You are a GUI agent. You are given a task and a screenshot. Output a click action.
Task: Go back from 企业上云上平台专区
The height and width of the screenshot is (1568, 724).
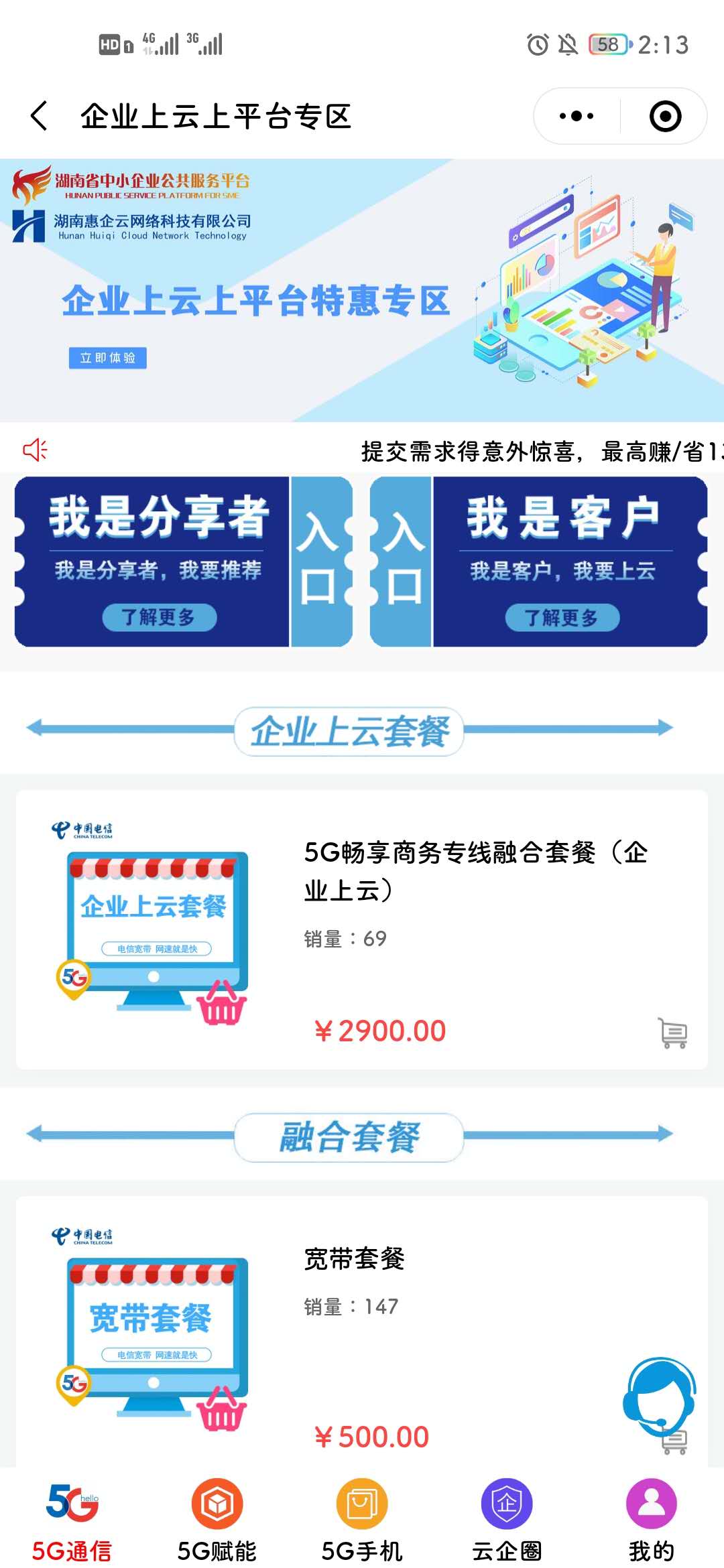coord(40,116)
